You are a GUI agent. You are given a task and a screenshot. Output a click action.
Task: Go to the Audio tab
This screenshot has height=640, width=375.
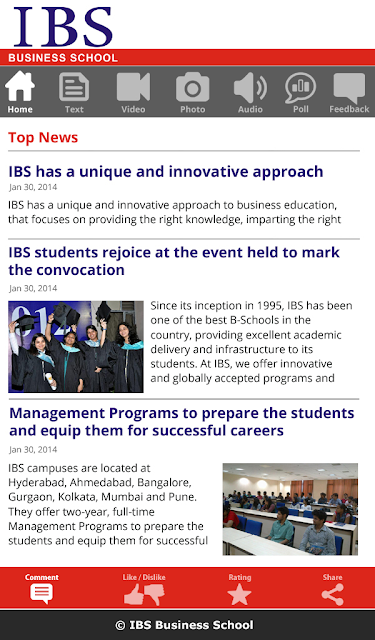click(250, 92)
